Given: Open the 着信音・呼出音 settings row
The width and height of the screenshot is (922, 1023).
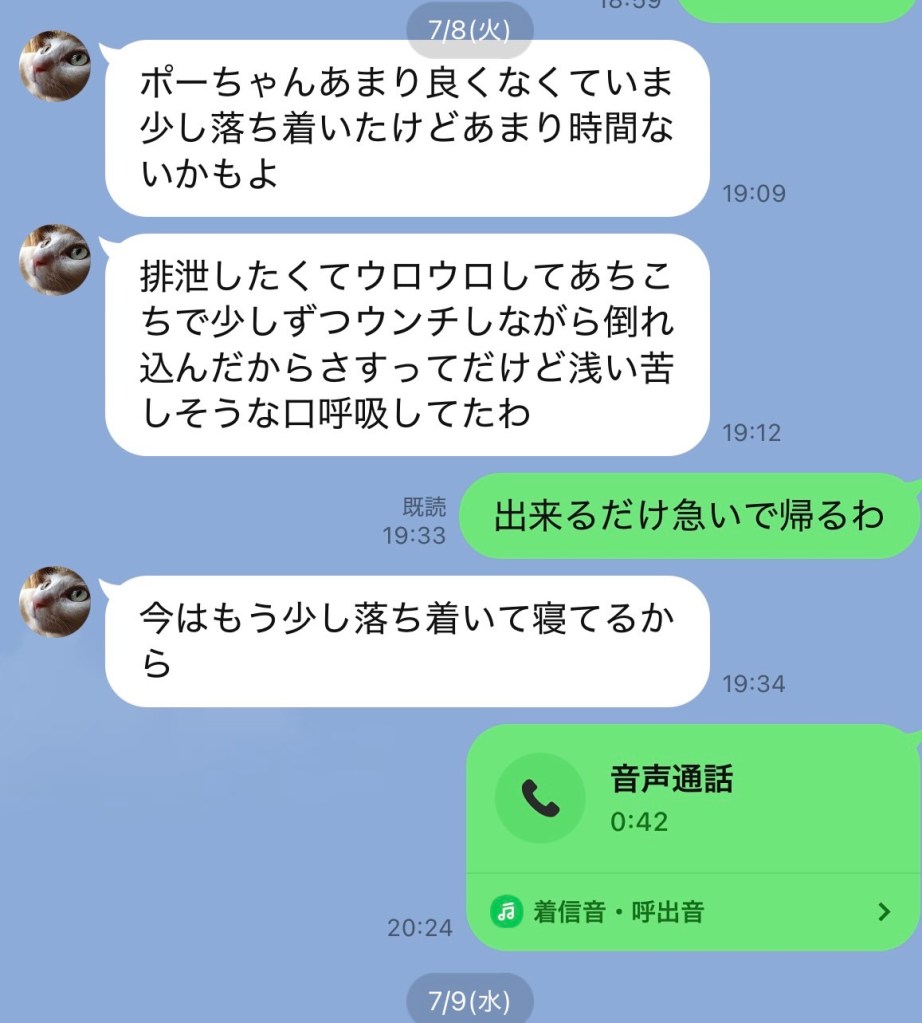Looking at the screenshot, I should [690, 912].
